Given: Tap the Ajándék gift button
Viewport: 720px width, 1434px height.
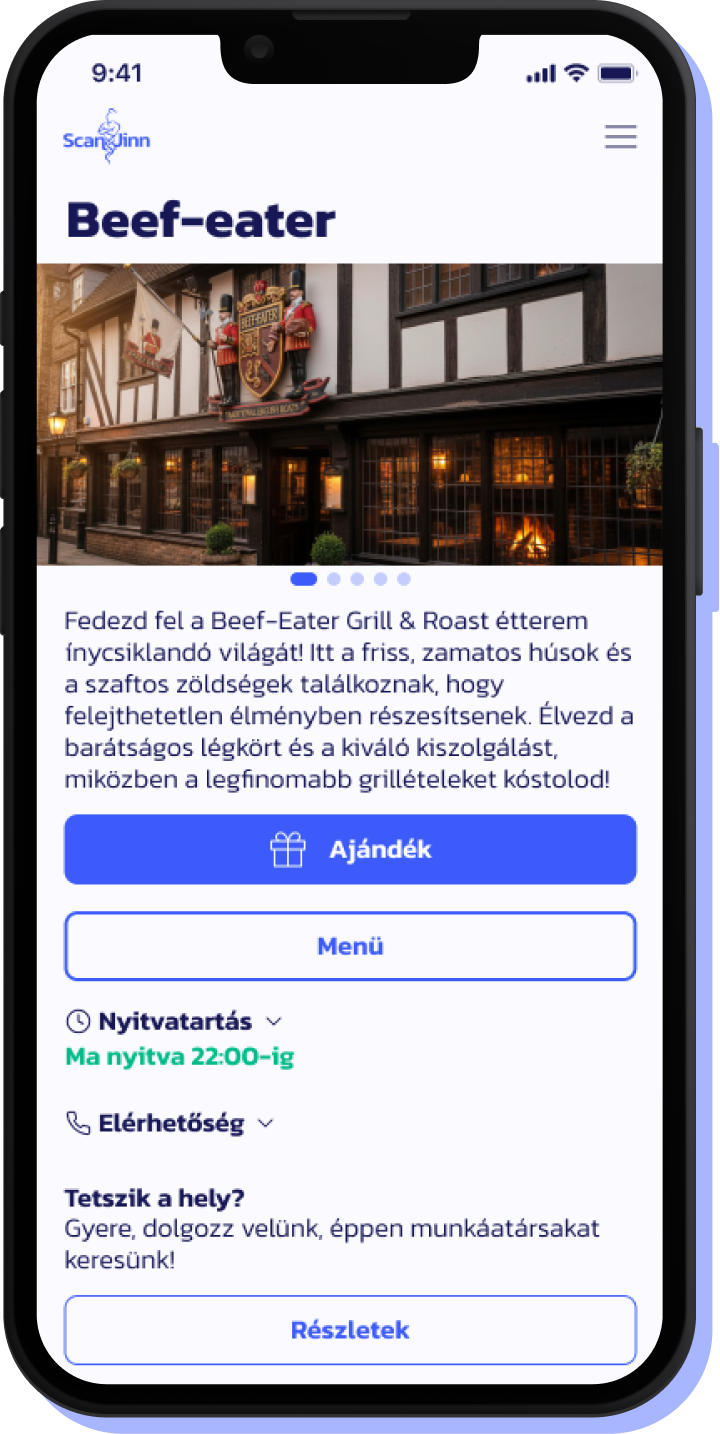Looking at the screenshot, I should click(350, 850).
